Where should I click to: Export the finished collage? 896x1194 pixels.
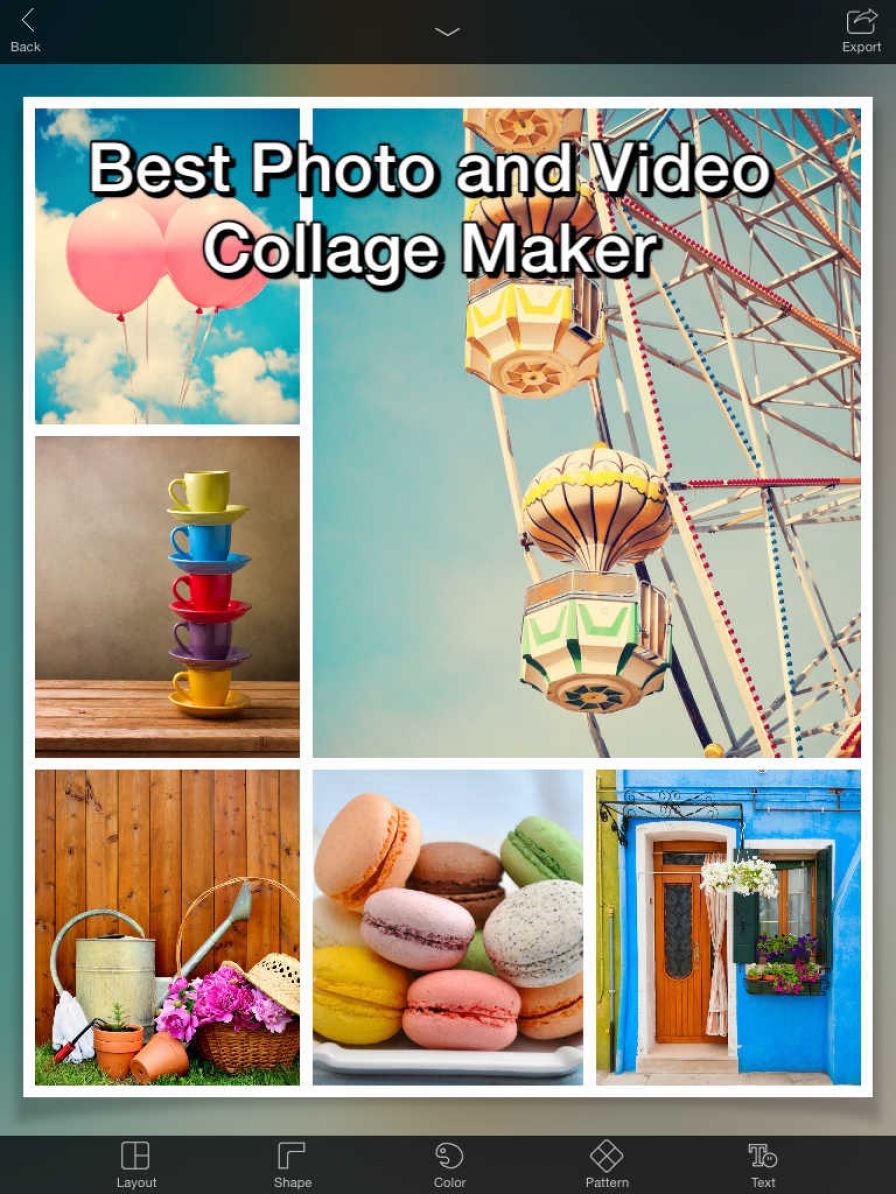pos(861,30)
